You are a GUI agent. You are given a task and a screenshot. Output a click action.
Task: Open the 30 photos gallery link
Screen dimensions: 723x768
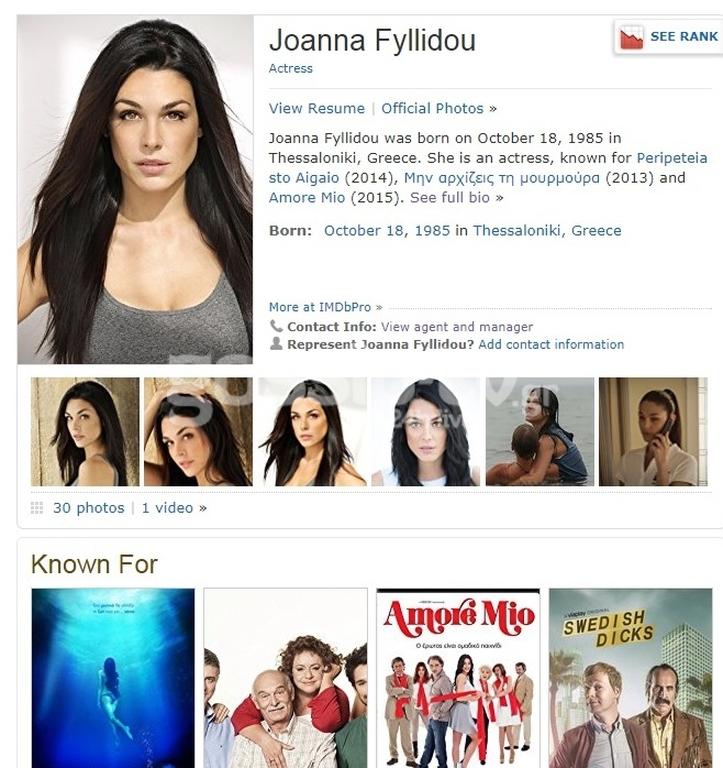[x=88, y=508]
